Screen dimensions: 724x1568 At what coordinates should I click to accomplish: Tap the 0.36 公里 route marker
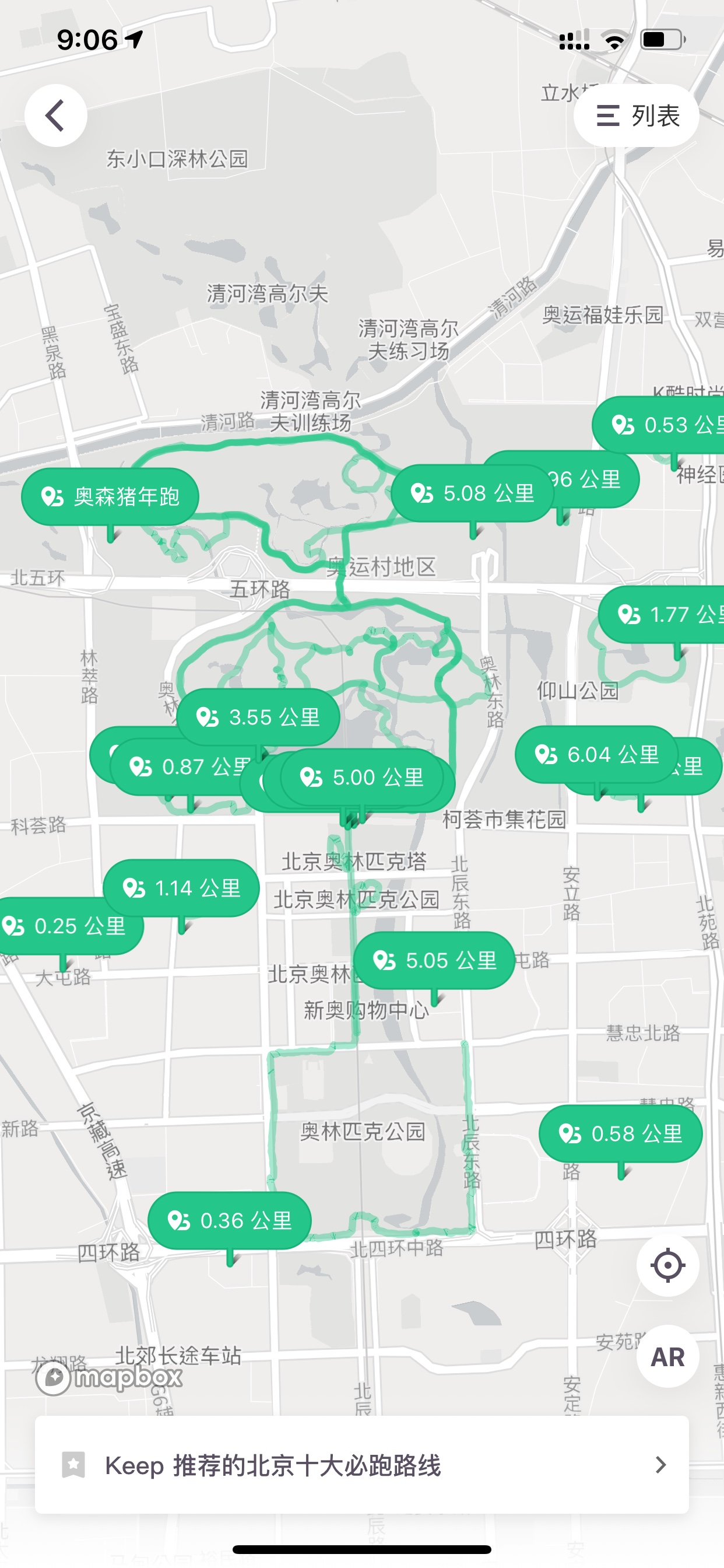230,1220
